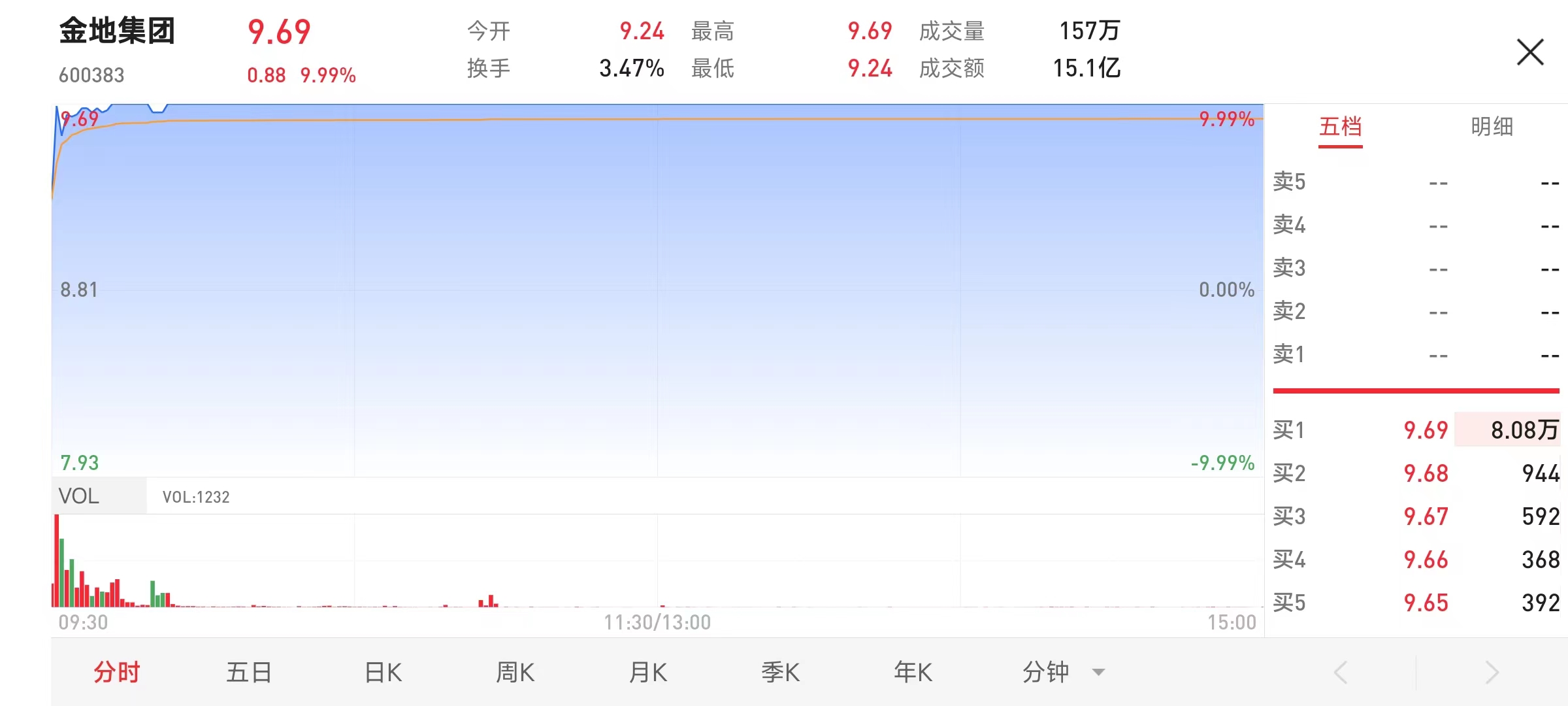The image size is (1568, 706).
Task: Display the 年K chart
Action: [x=913, y=672]
